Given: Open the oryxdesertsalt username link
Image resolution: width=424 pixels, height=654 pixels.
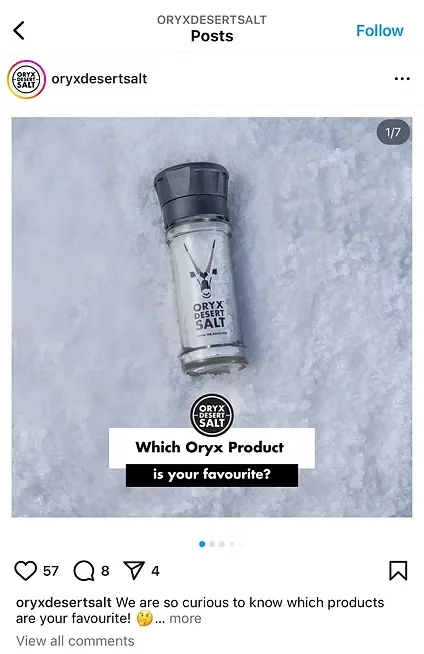Looking at the screenshot, I should coord(99,78).
